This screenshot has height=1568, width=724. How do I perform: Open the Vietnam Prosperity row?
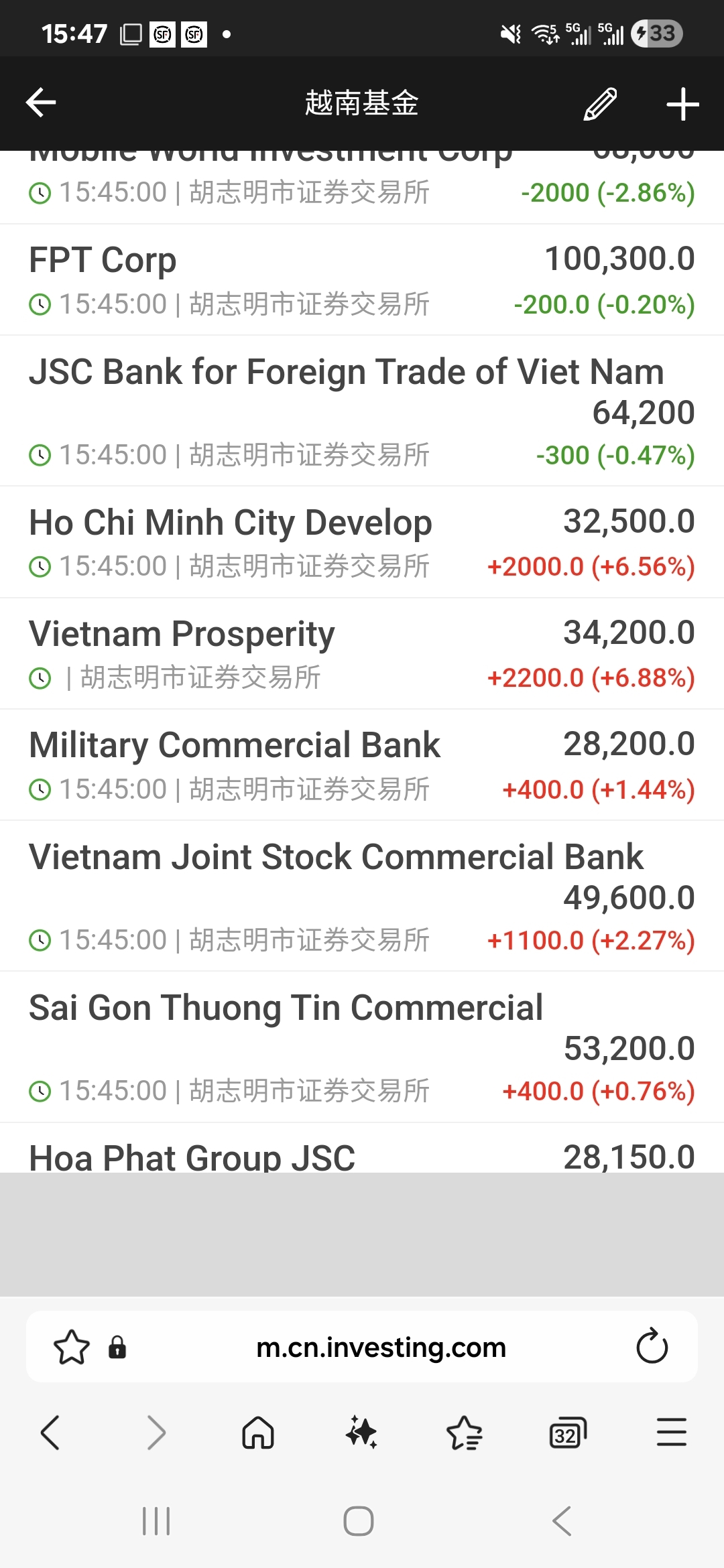pyautogui.click(x=362, y=654)
